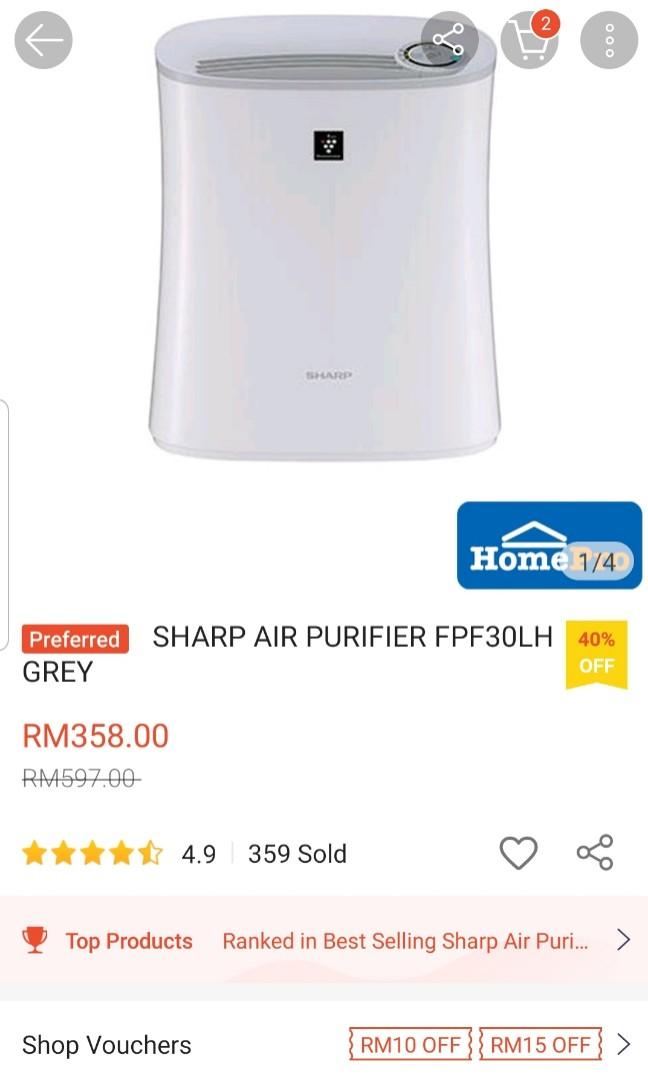Viewport: 648px width, 1080px height.
Task: Open Shop Vouchers row
Action: (x=106, y=1045)
